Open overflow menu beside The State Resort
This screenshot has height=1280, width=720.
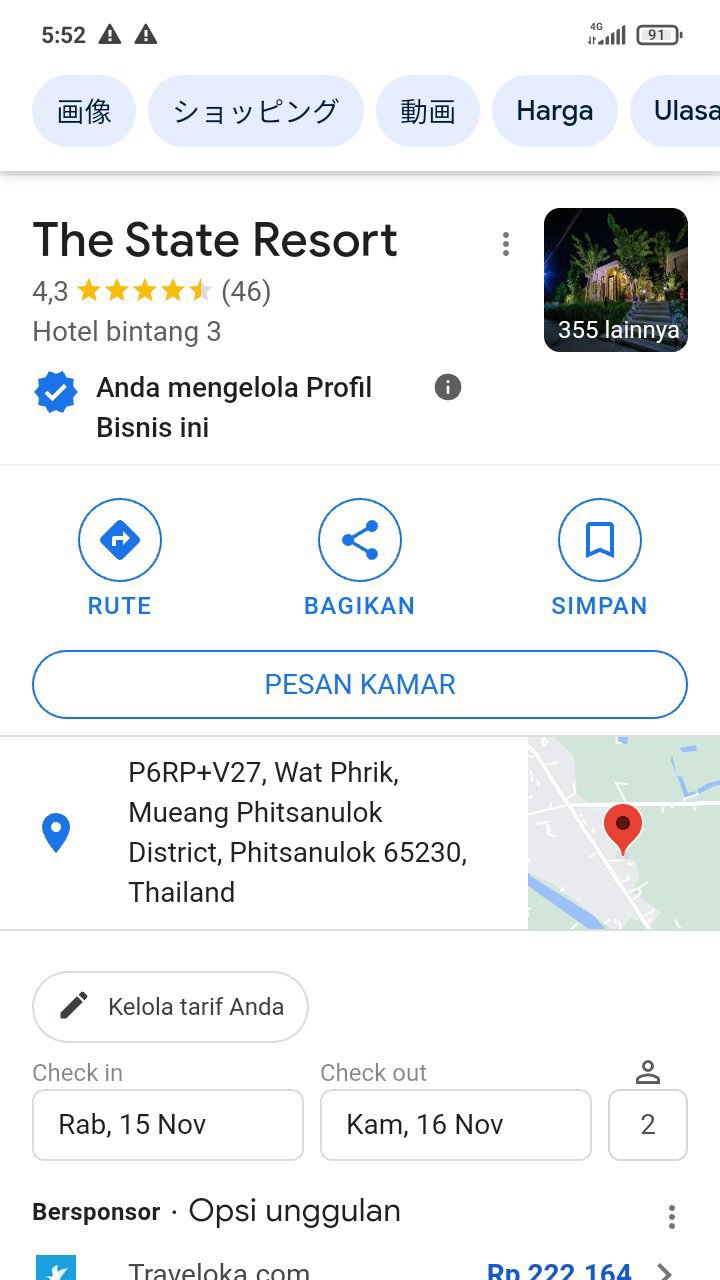point(506,244)
